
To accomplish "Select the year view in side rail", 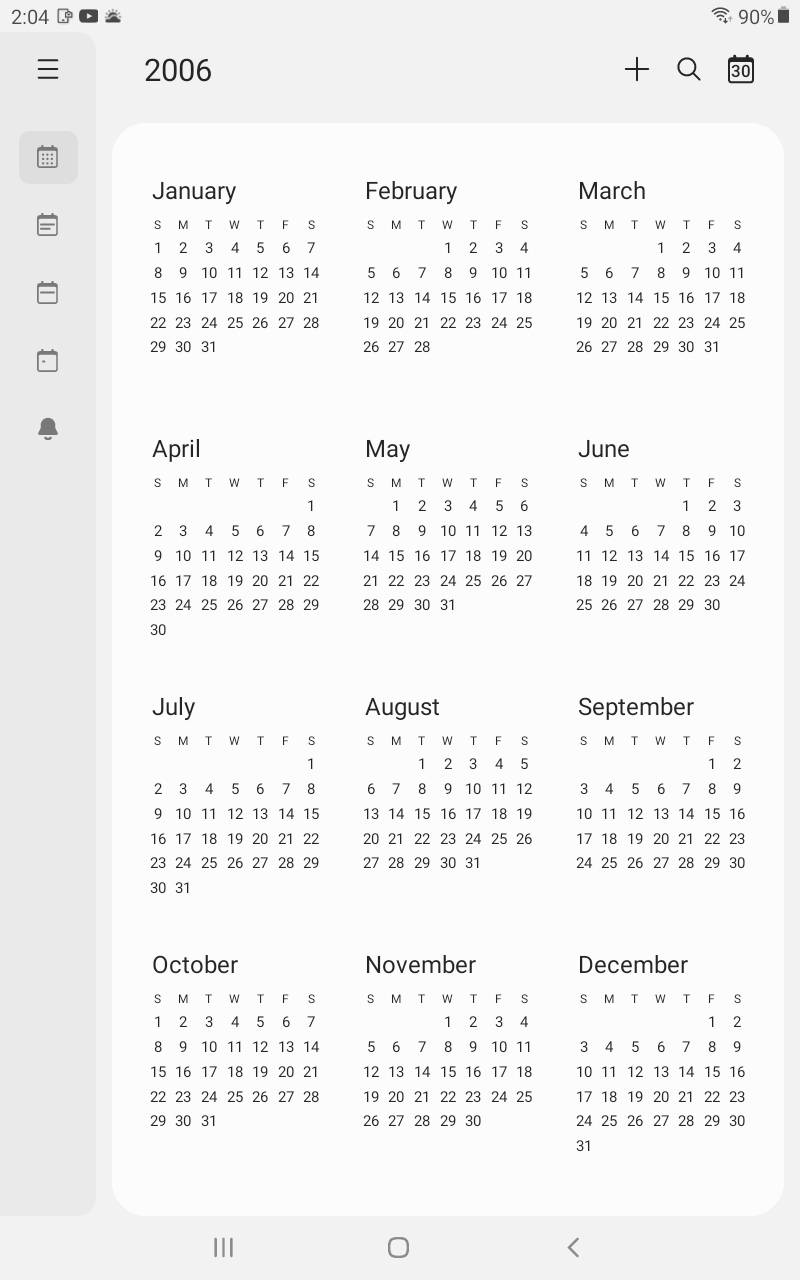I will click(x=48, y=157).
